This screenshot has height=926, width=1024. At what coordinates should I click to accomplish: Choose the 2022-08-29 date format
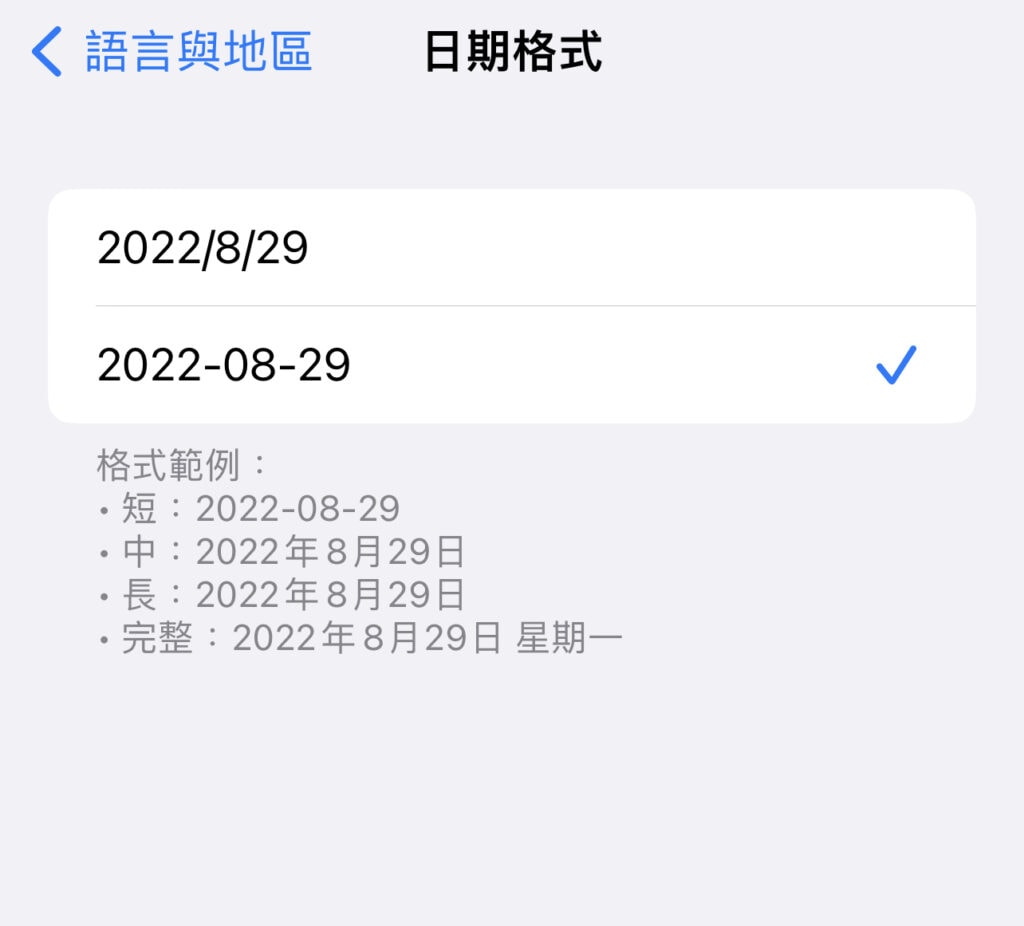510,365
